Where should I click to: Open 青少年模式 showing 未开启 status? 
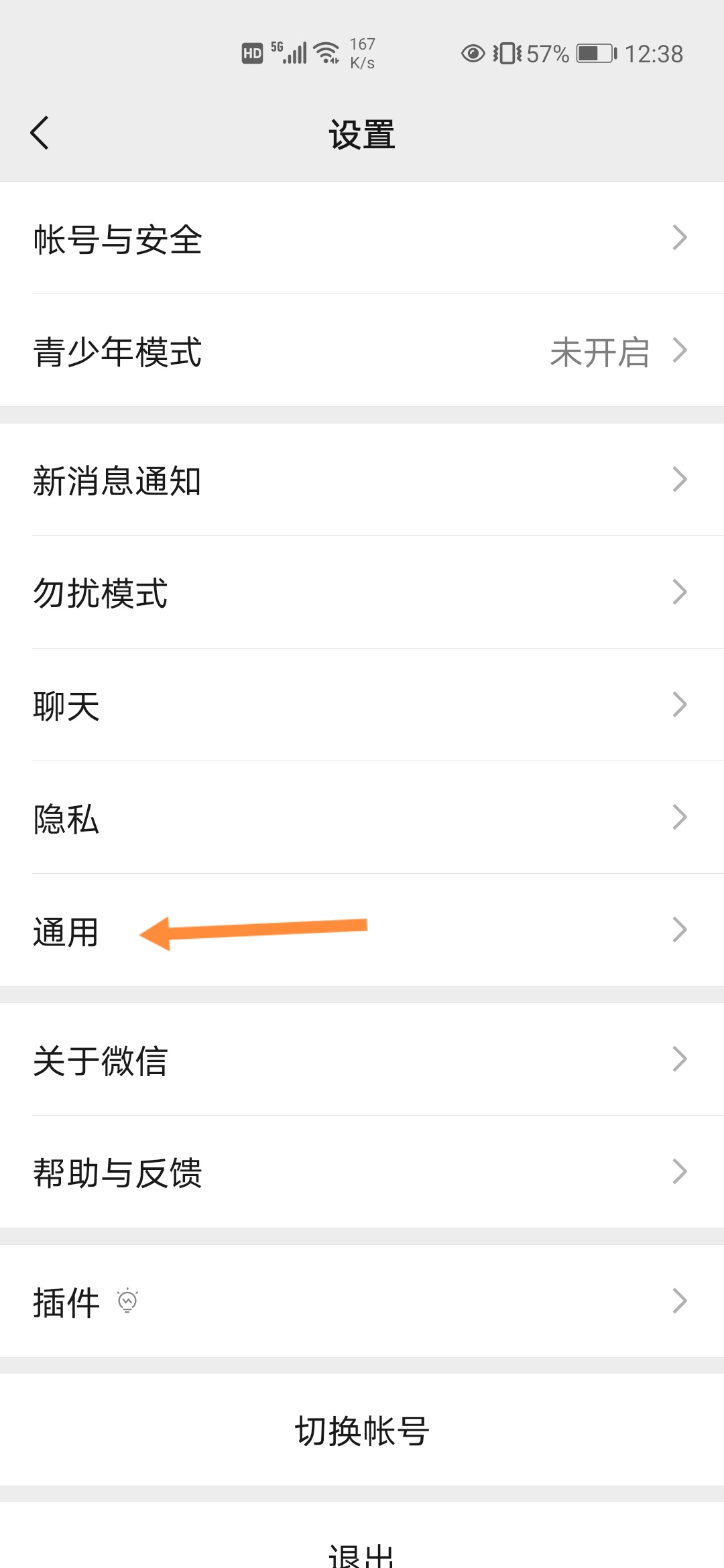pos(362,353)
